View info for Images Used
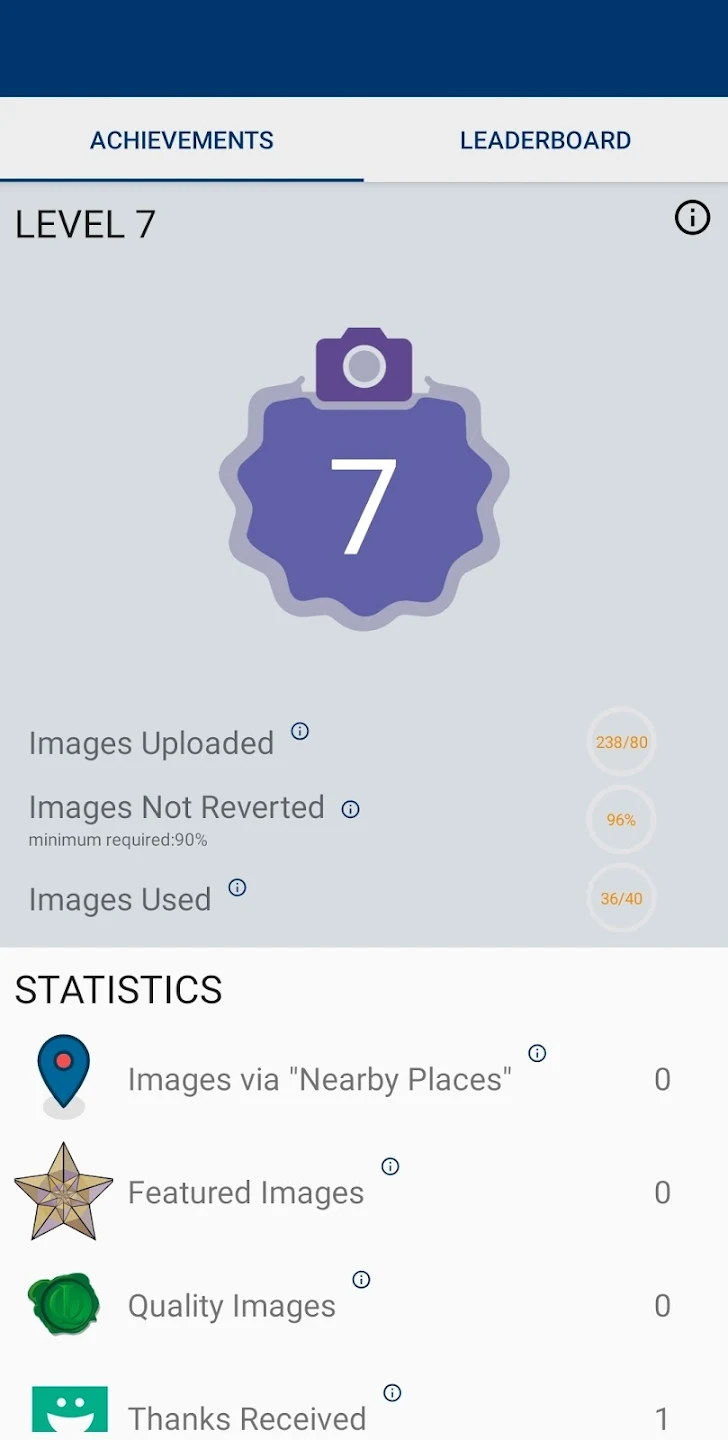Screen dimensions: 728x1440 click(x=237, y=887)
